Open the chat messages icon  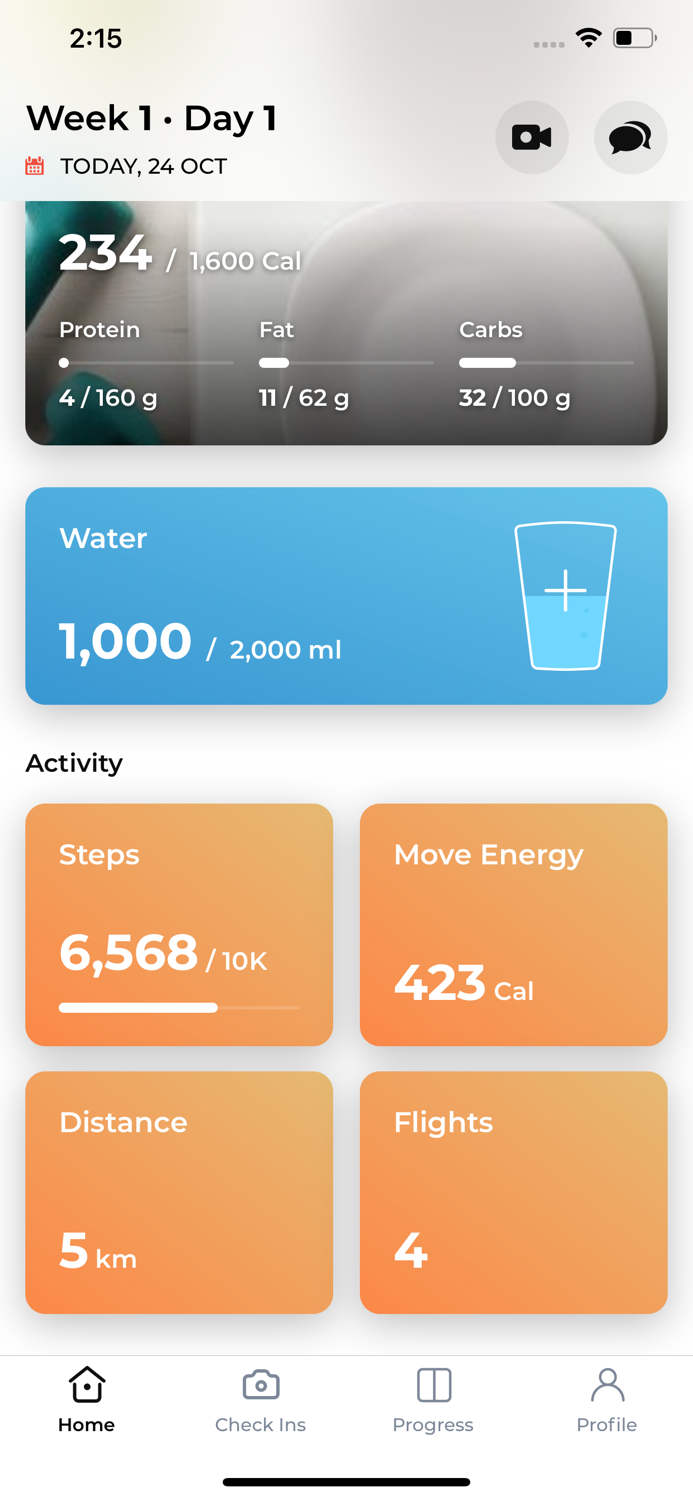point(630,137)
